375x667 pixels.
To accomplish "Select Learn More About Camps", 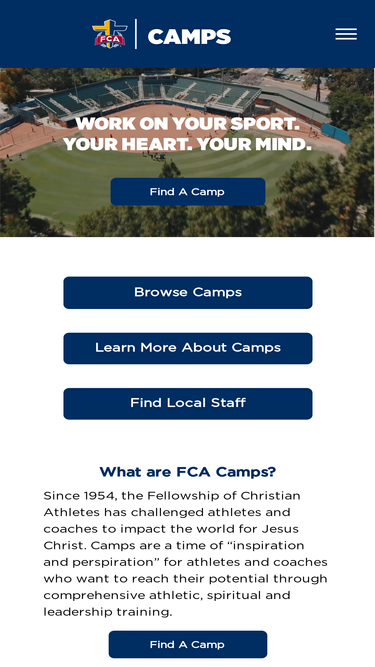I will coord(188,348).
